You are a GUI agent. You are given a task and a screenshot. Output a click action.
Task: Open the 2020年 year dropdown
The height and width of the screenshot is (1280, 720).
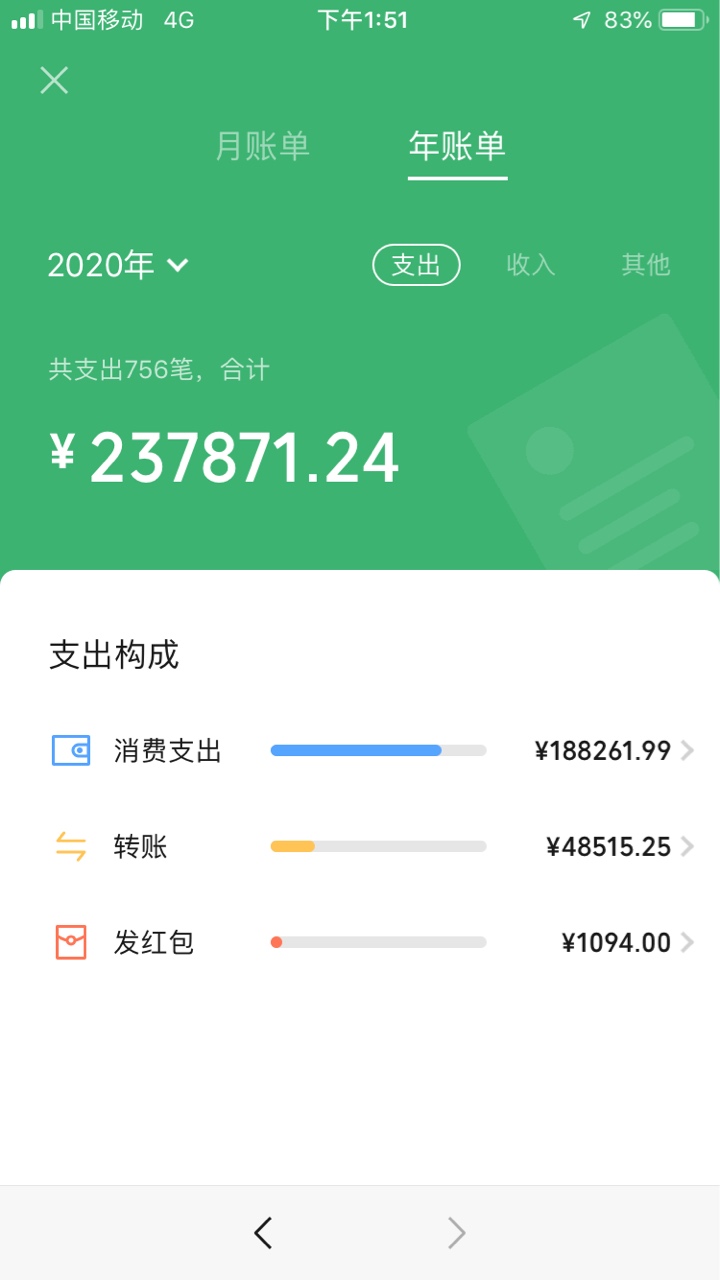coord(118,265)
